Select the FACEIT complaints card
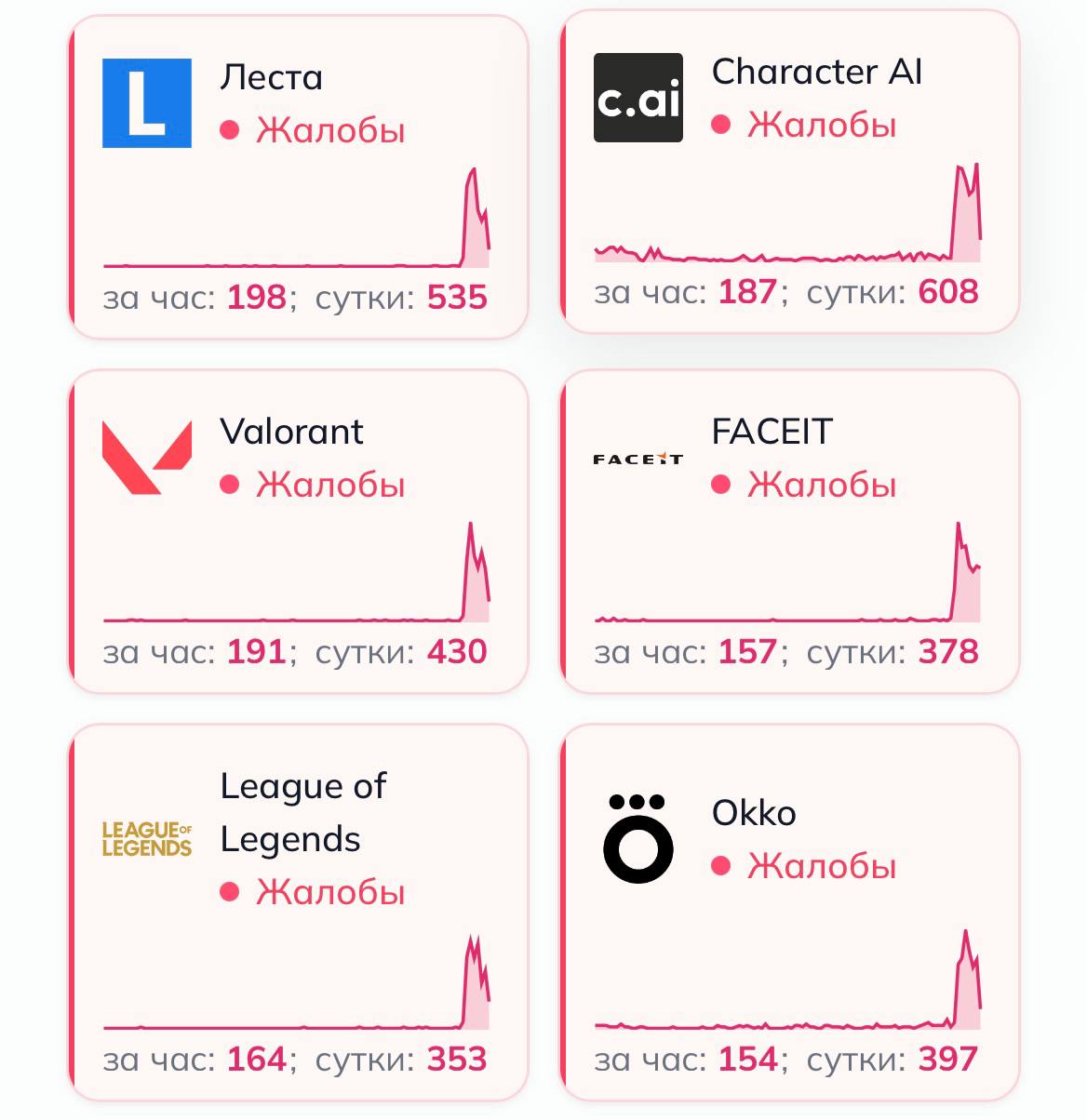This screenshot has height=1120, width=1087. [x=789, y=531]
